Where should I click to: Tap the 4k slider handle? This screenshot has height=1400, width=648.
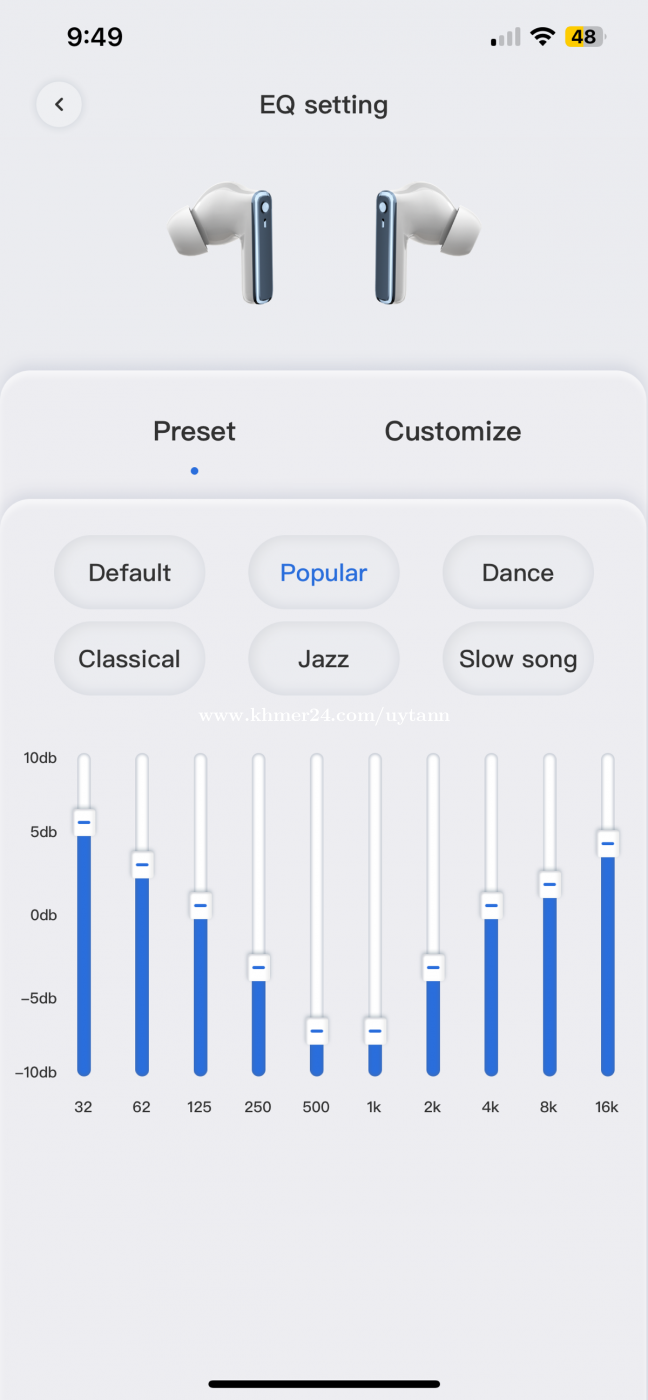click(x=491, y=905)
